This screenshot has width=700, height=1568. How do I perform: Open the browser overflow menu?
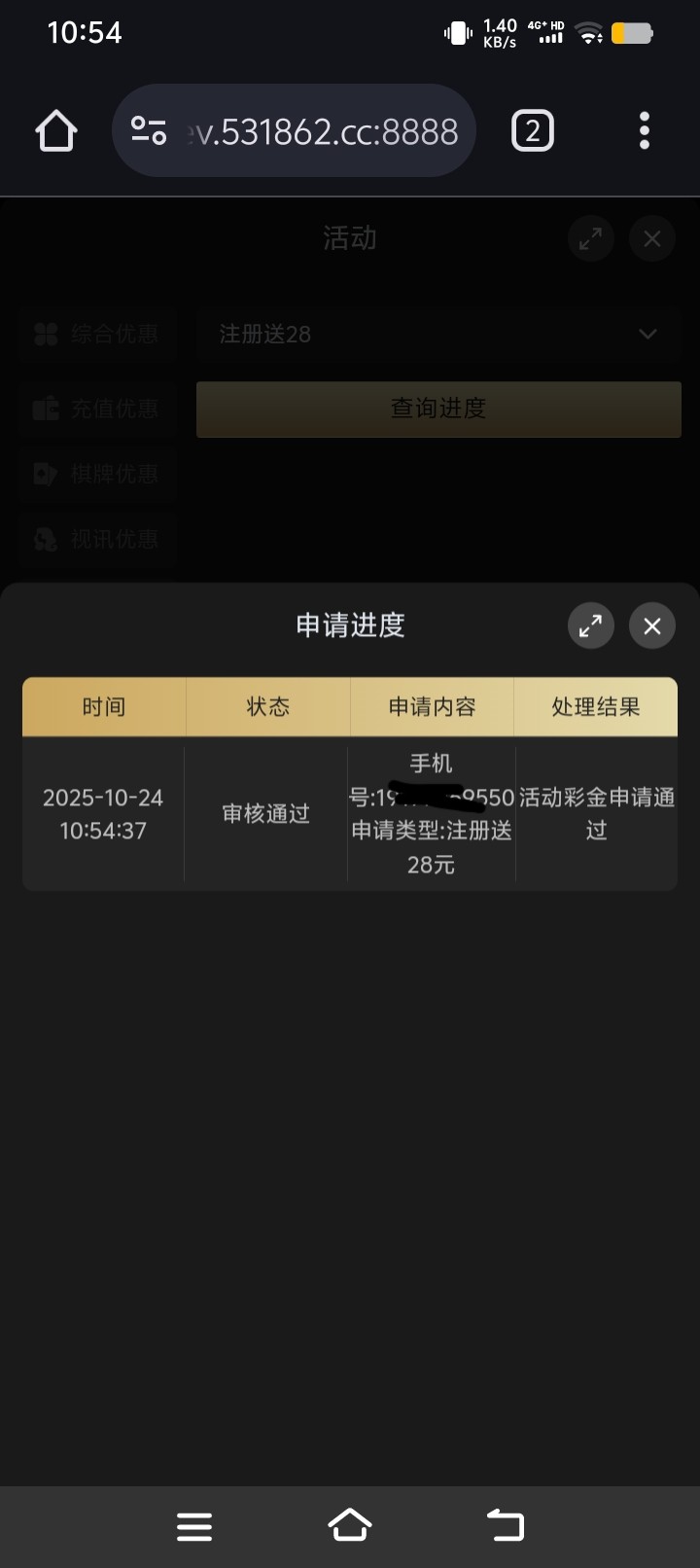(x=644, y=131)
